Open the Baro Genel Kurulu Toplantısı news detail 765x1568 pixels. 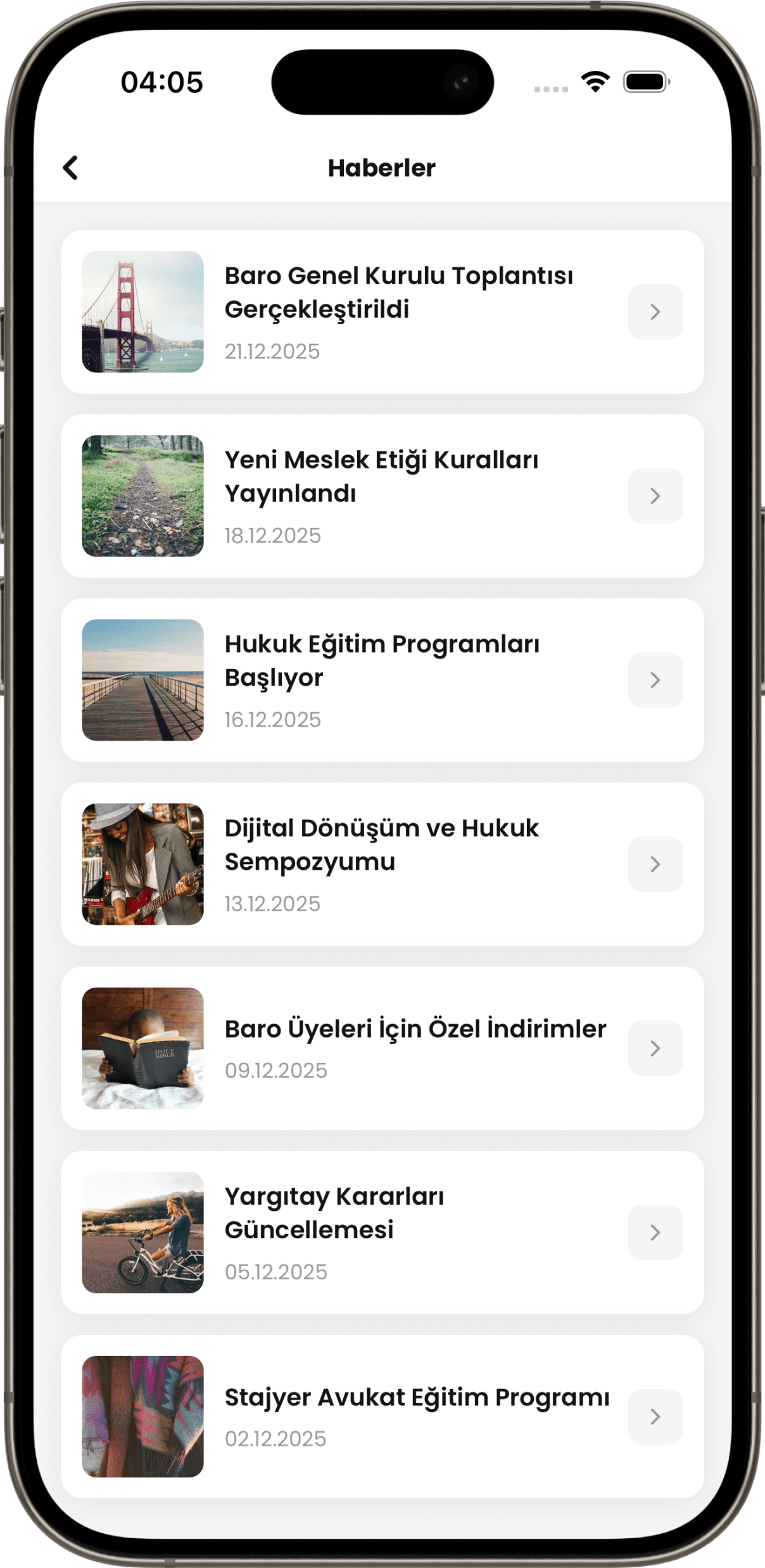pos(655,311)
